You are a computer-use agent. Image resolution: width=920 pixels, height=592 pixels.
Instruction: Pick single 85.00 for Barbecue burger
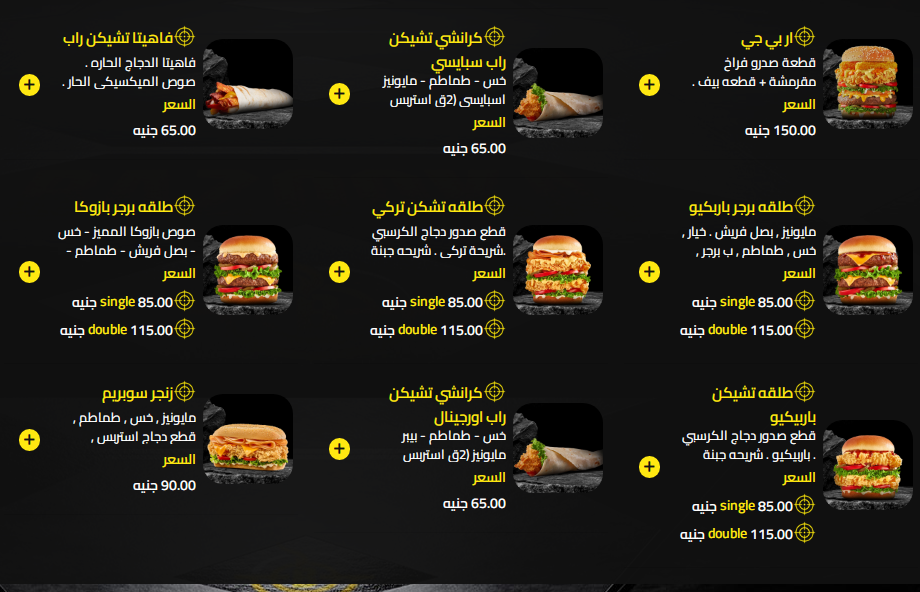[x=804, y=301]
